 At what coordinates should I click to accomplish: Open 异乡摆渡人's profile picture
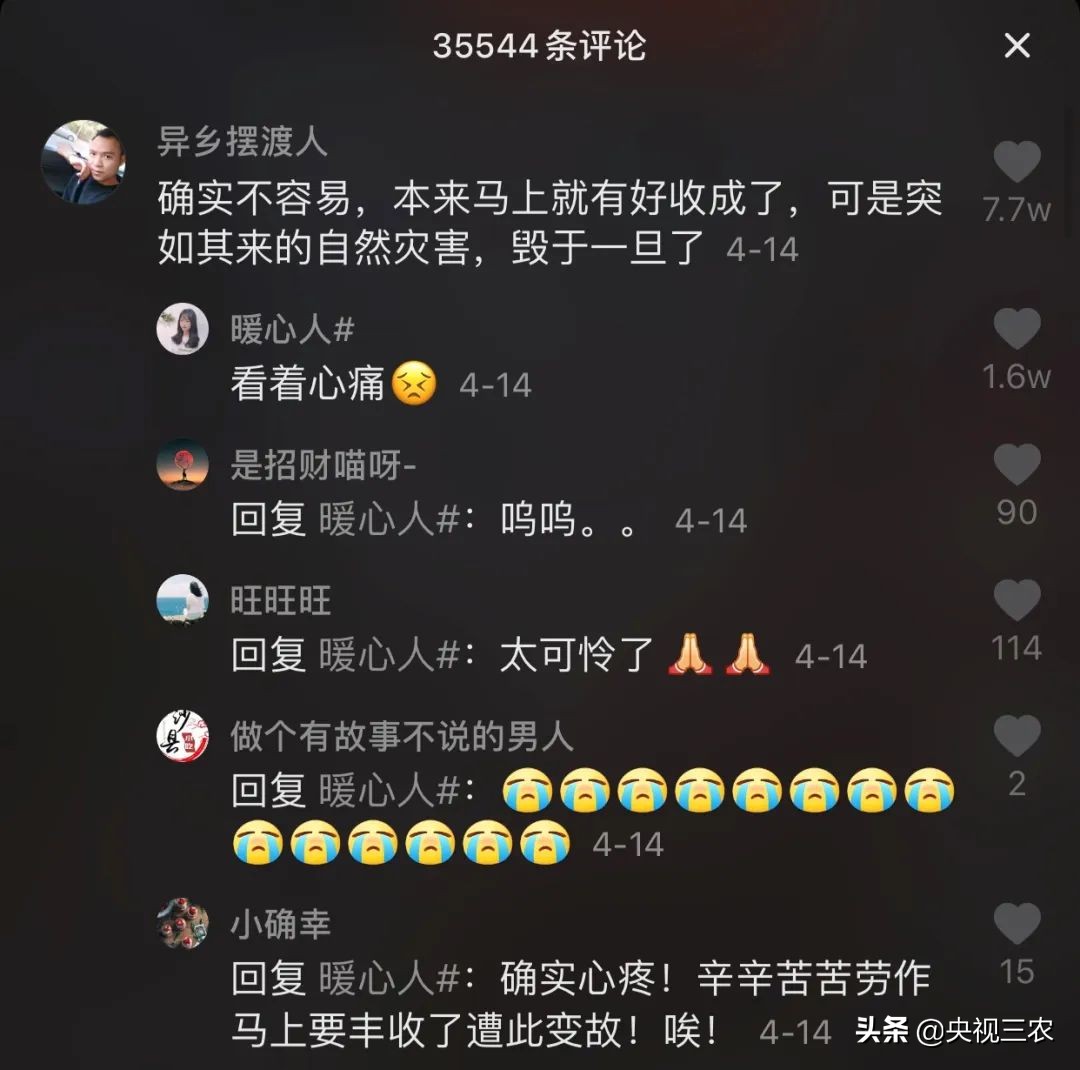point(83,163)
